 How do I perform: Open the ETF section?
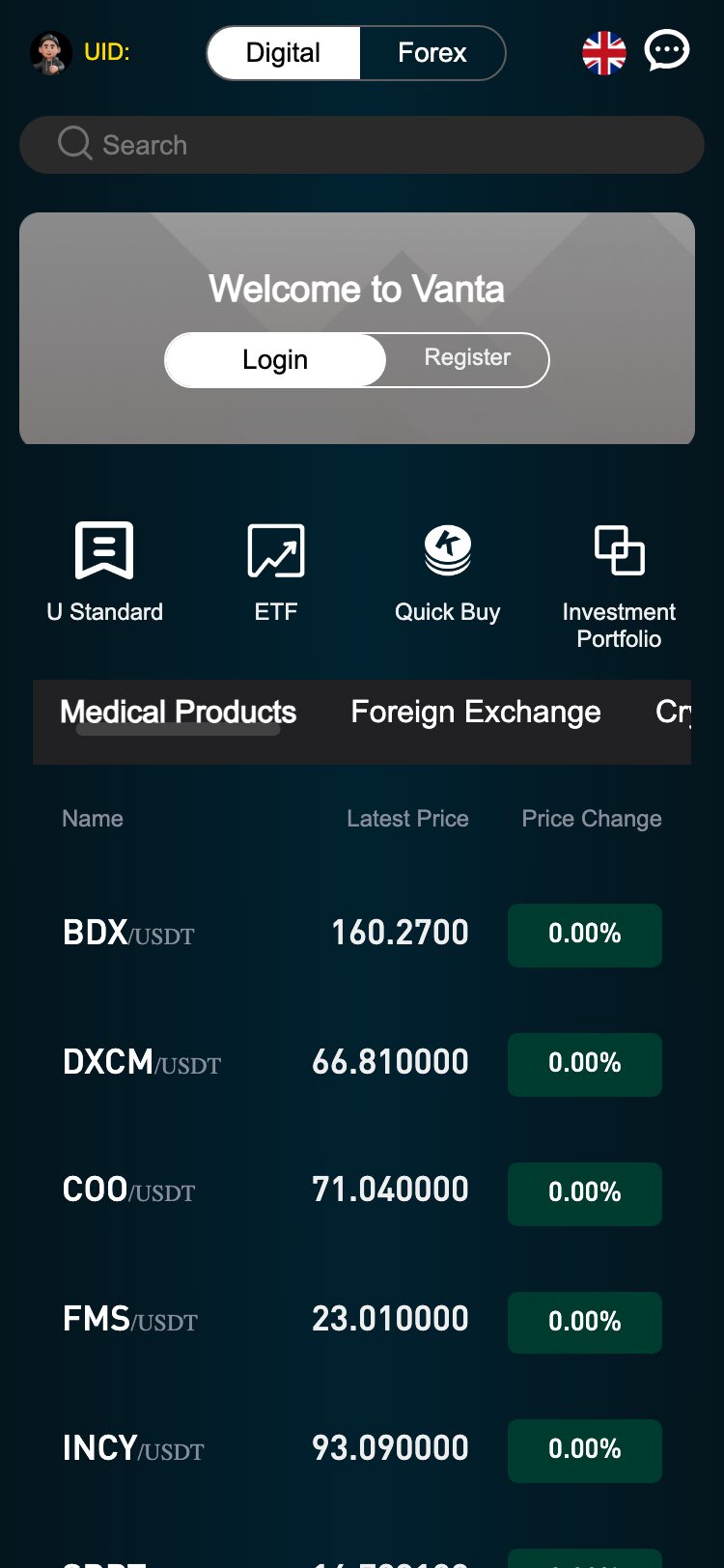(276, 572)
